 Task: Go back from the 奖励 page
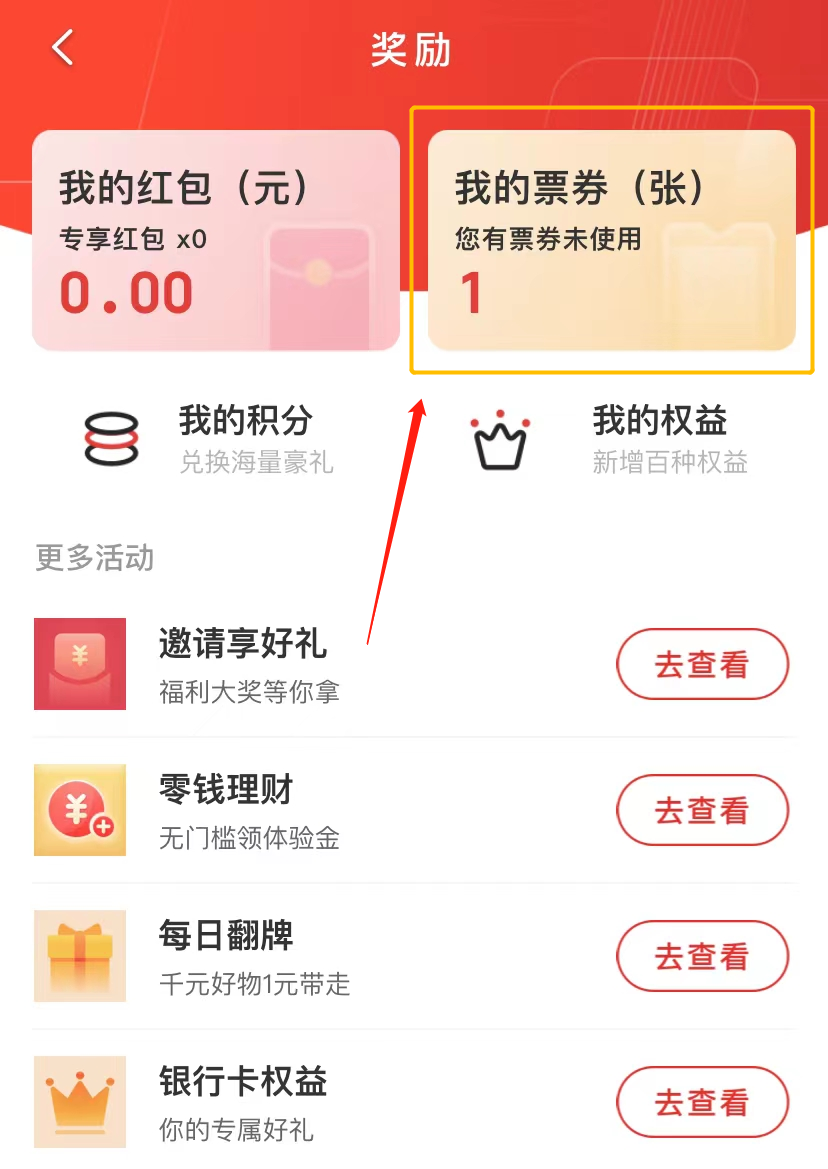63,48
